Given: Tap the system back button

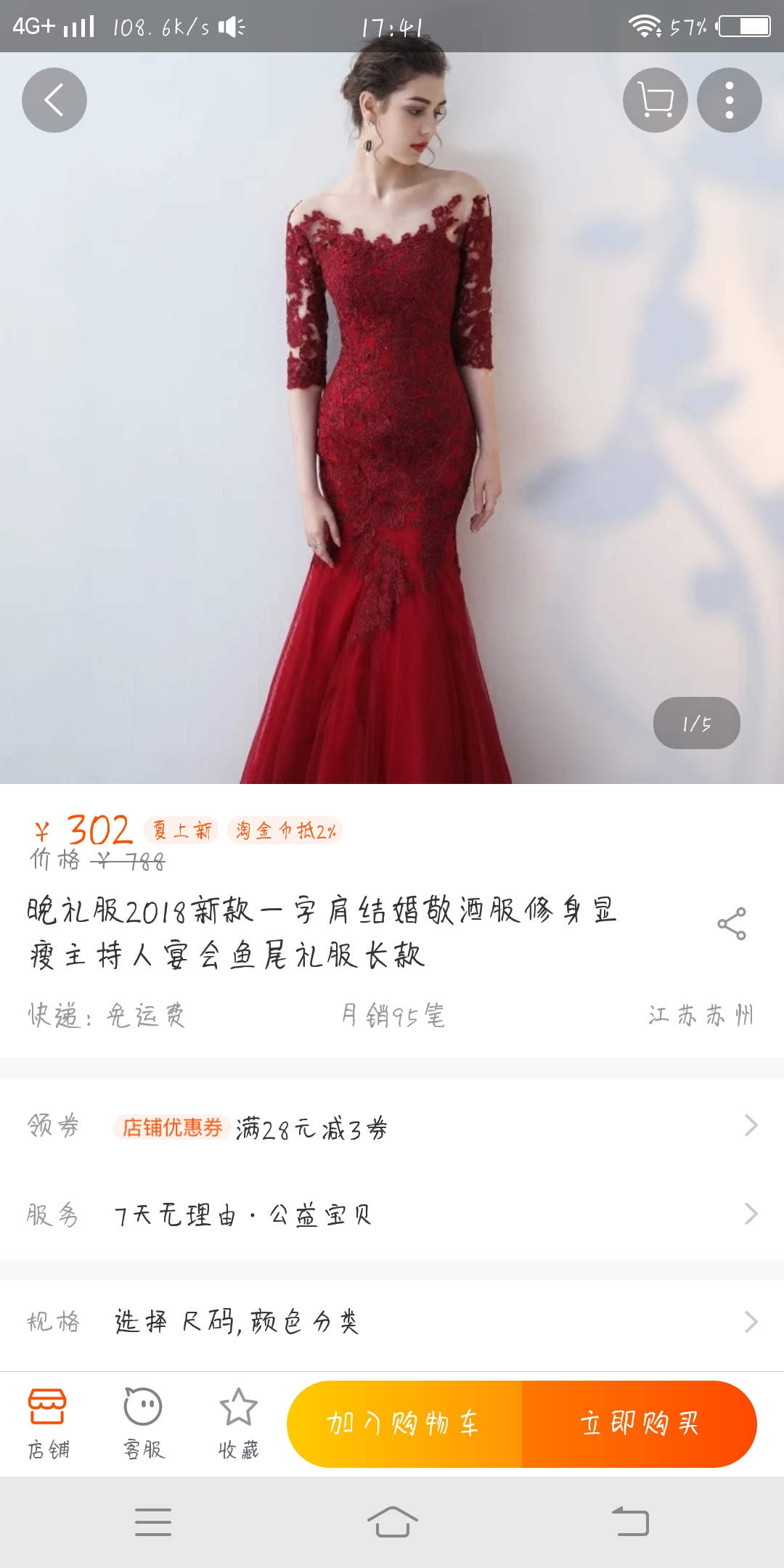Looking at the screenshot, I should click(x=630, y=1522).
